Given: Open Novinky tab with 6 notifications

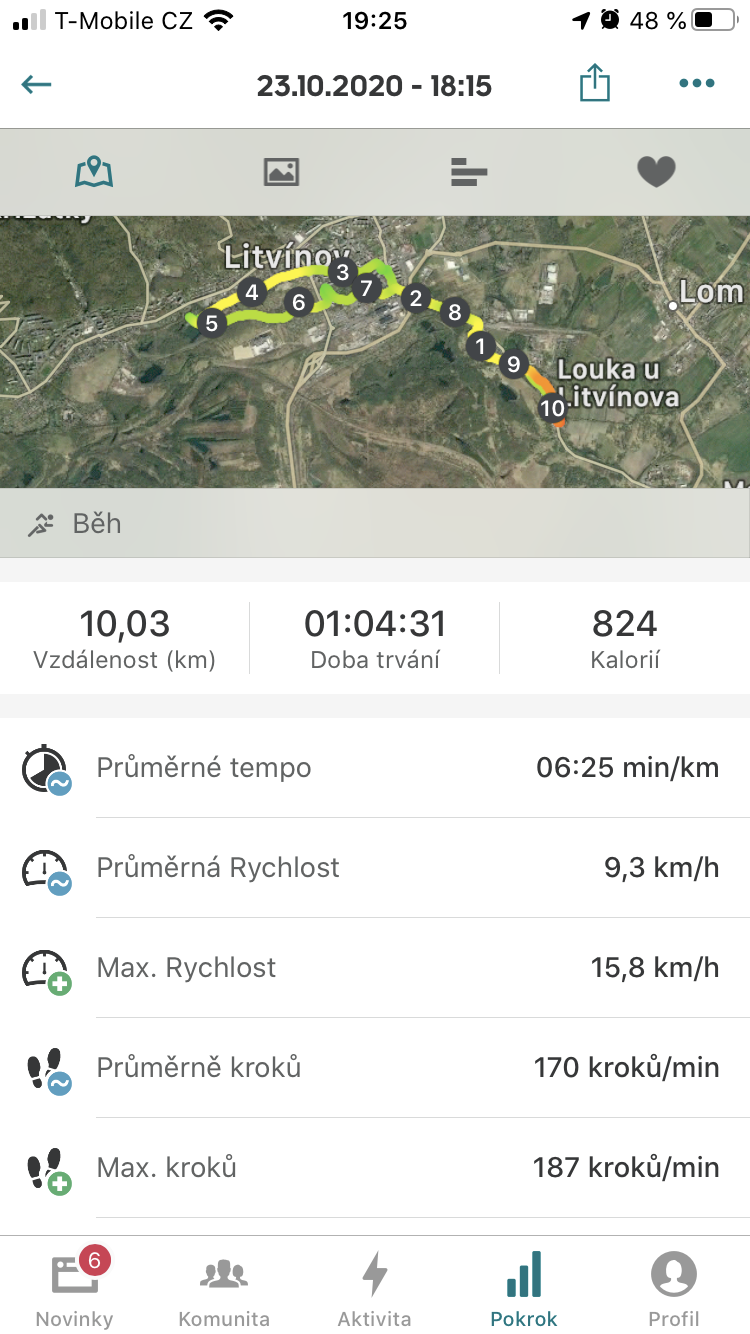Looking at the screenshot, I should (x=75, y=1287).
